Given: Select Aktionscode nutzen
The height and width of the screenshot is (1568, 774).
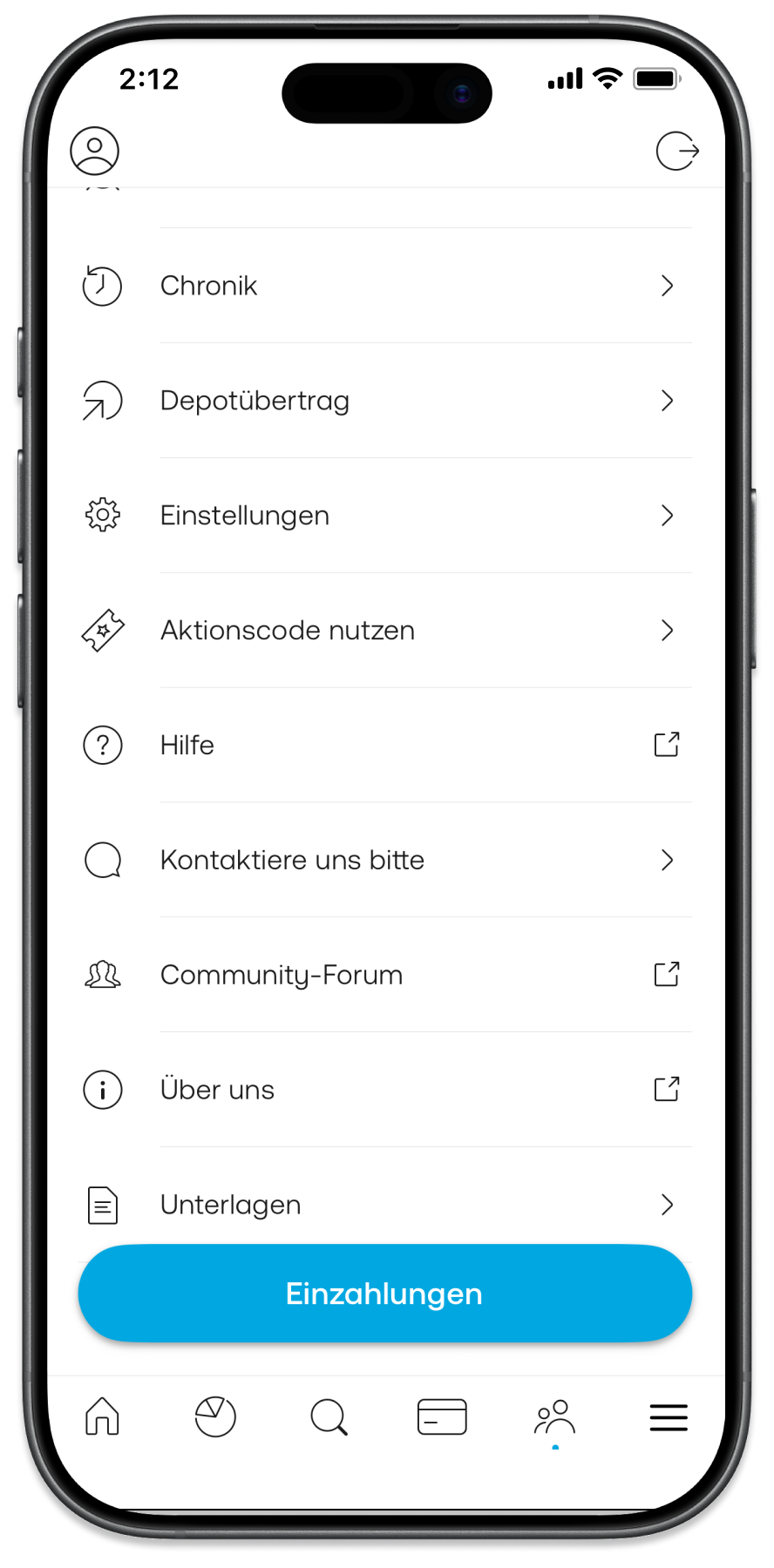Looking at the screenshot, I should [x=384, y=631].
